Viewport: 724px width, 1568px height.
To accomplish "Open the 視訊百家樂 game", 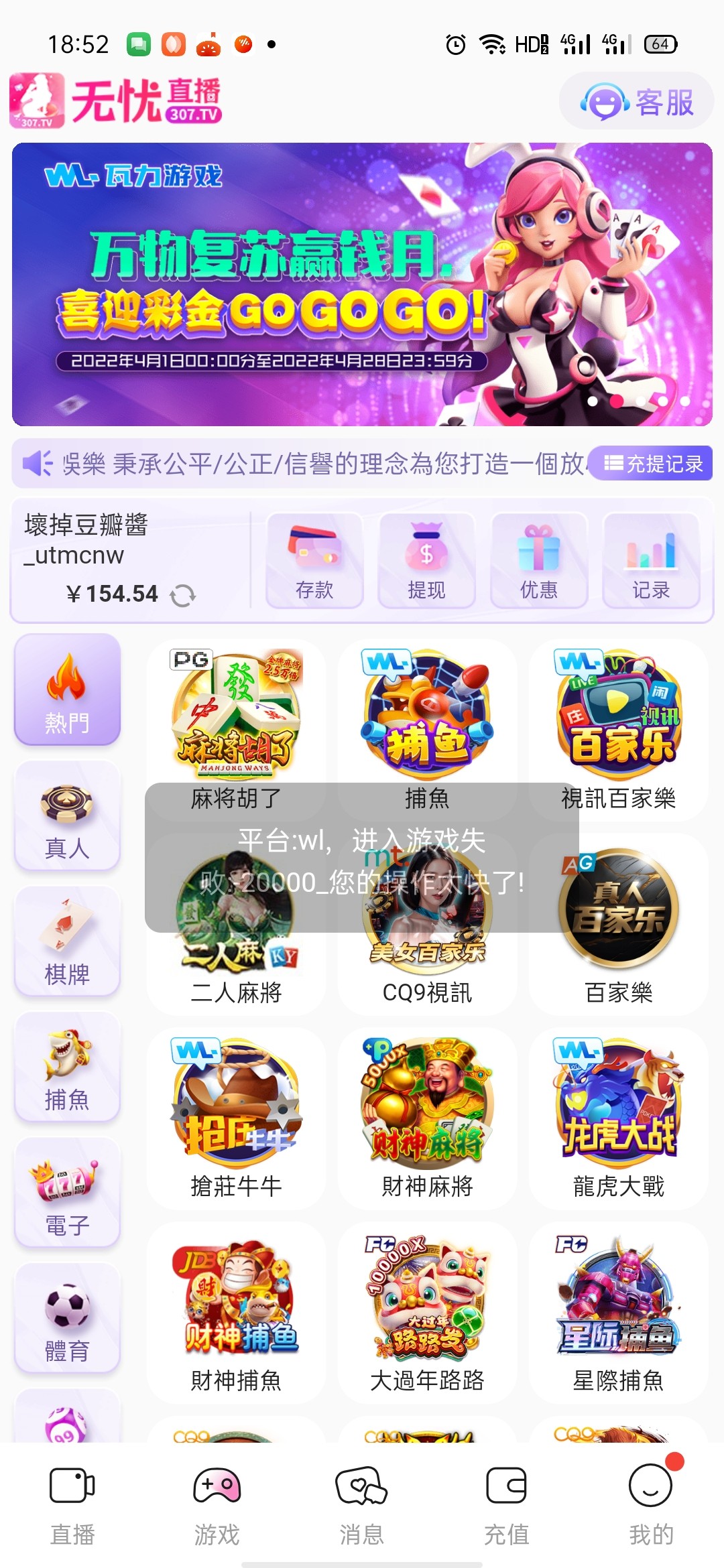I will [618, 729].
